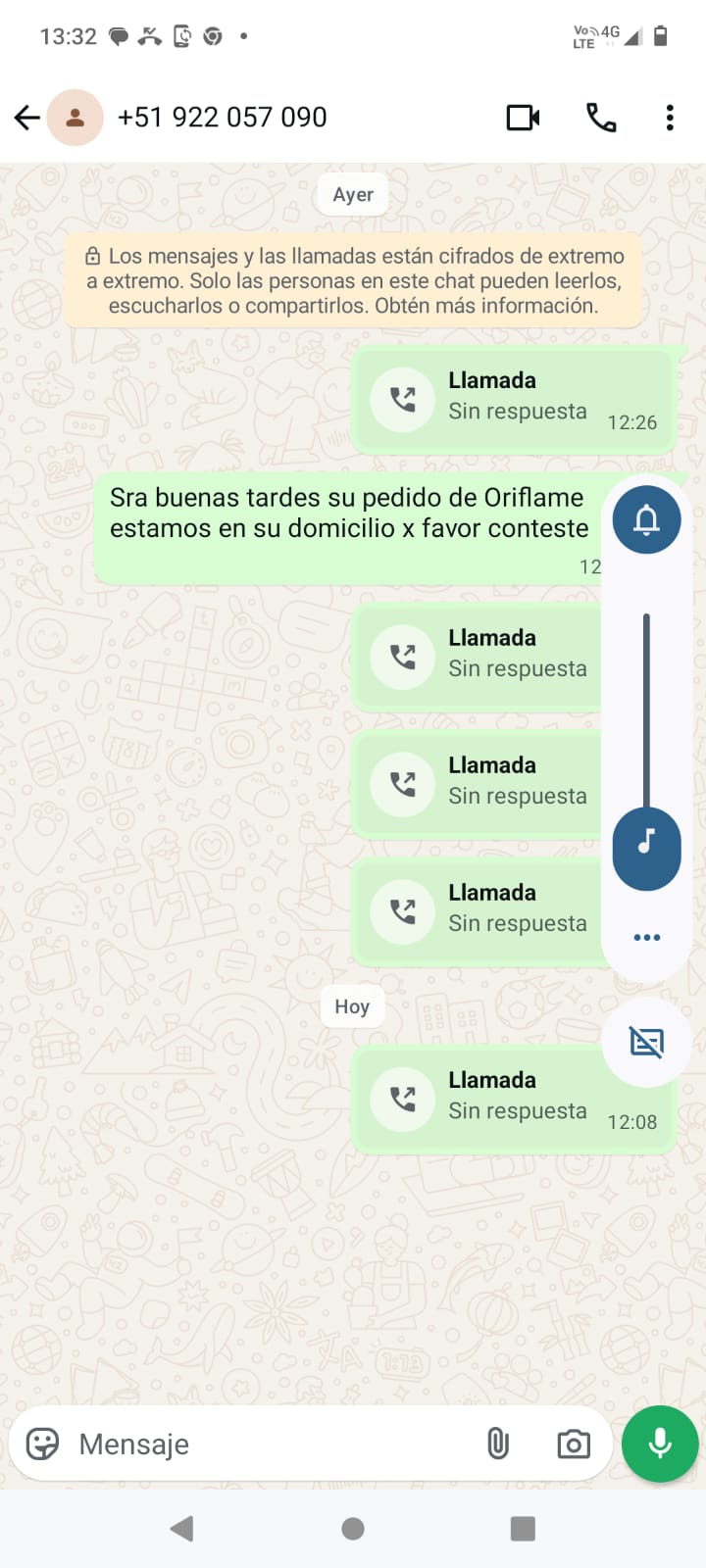Attach a file with the paperclip
The image size is (706, 1568).
click(x=498, y=1444)
